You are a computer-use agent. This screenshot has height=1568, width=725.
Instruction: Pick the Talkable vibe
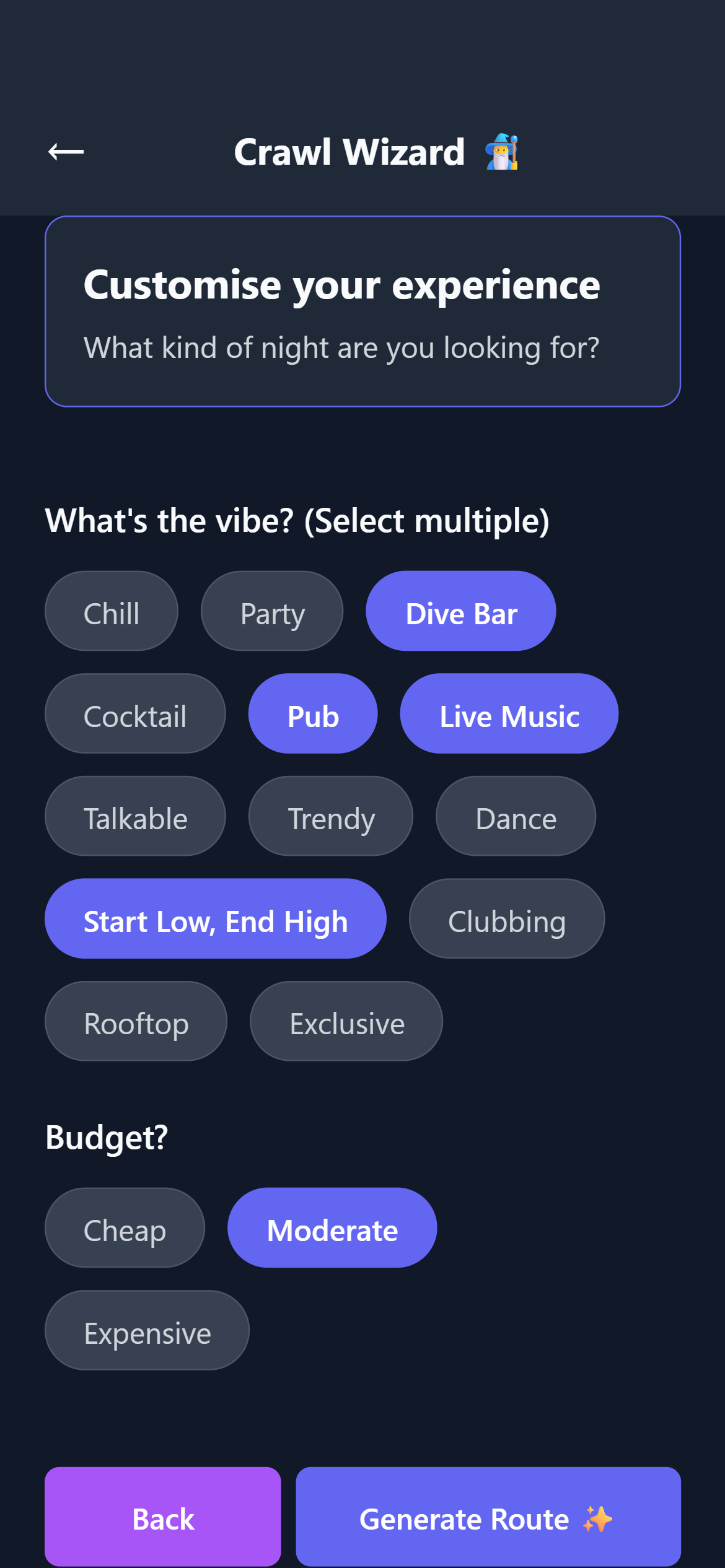(135, 816)
